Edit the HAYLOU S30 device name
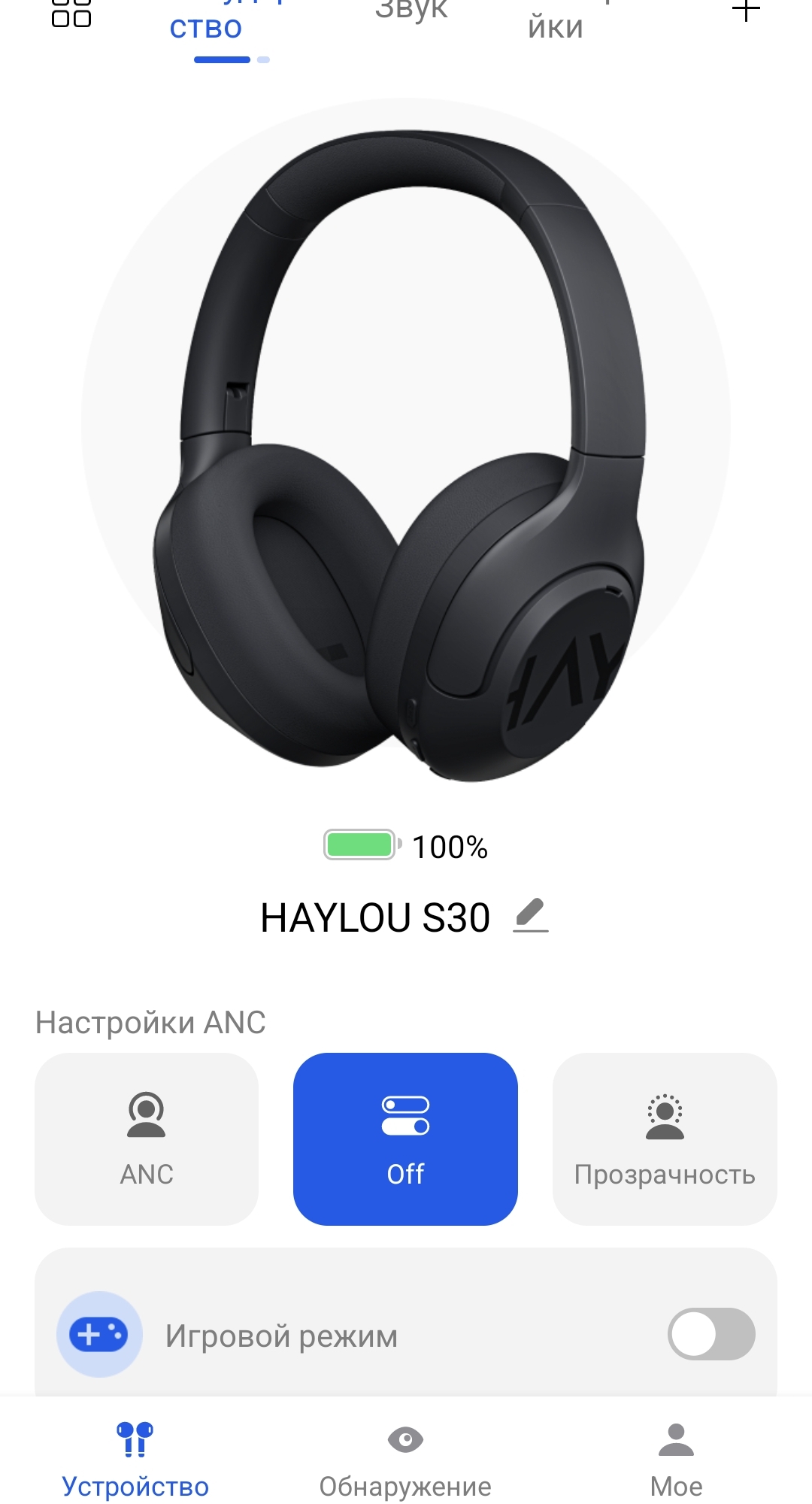This screenshot has width=812, height=1504. coord(531,916)
